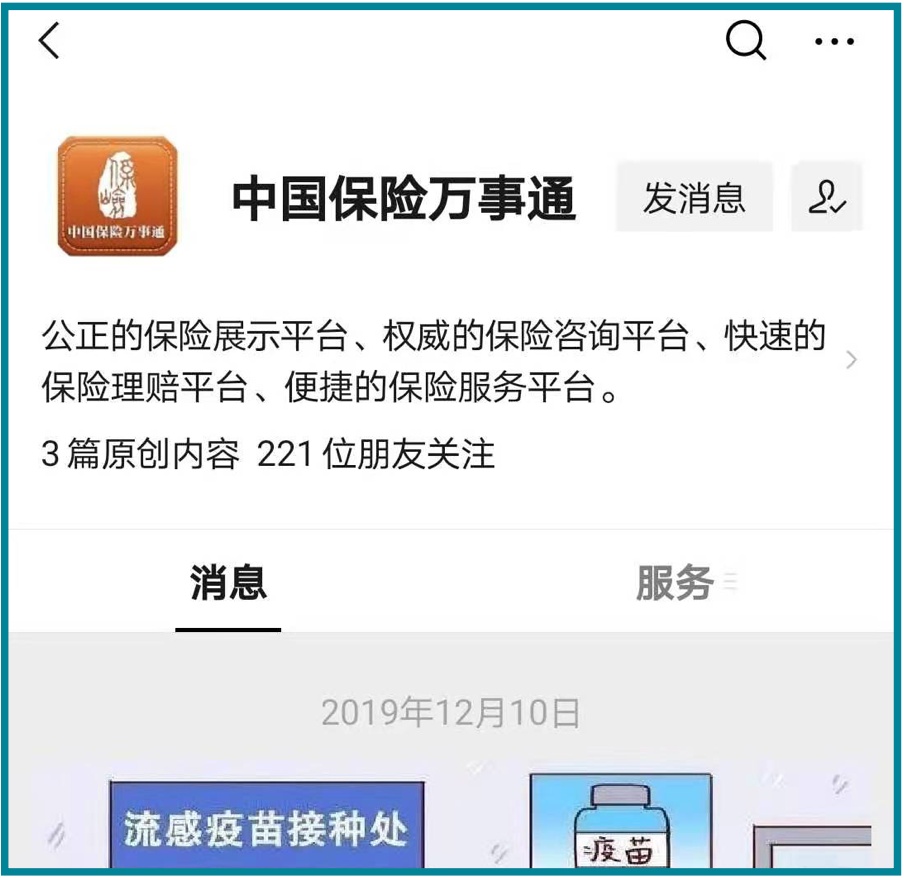The image size is (904, 878).
Task: View the 中国保险万事通 account avatar
Action: [x=117, y=196]
